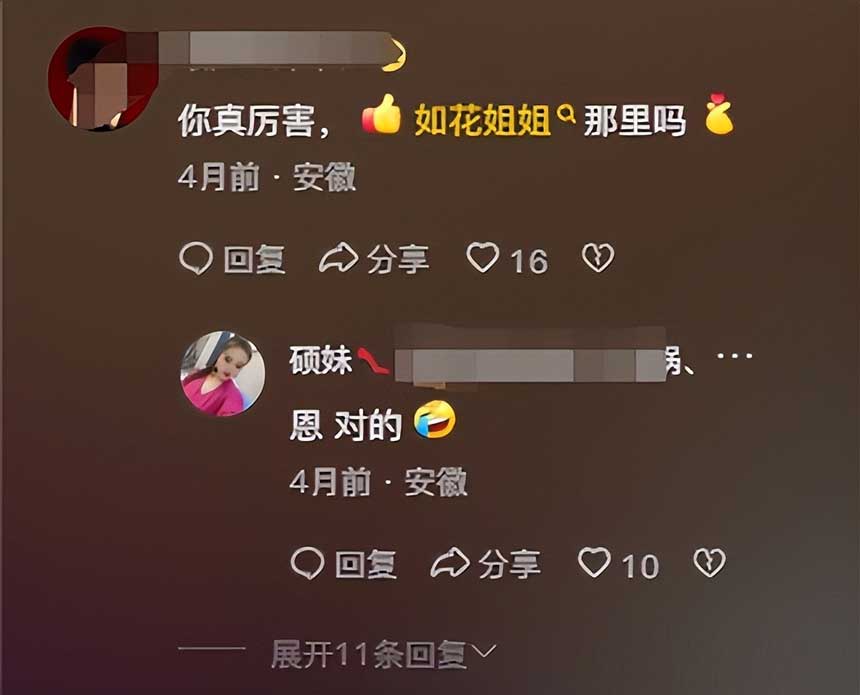Open the first commenter's blurred avatar

click(x=97, y=78)
